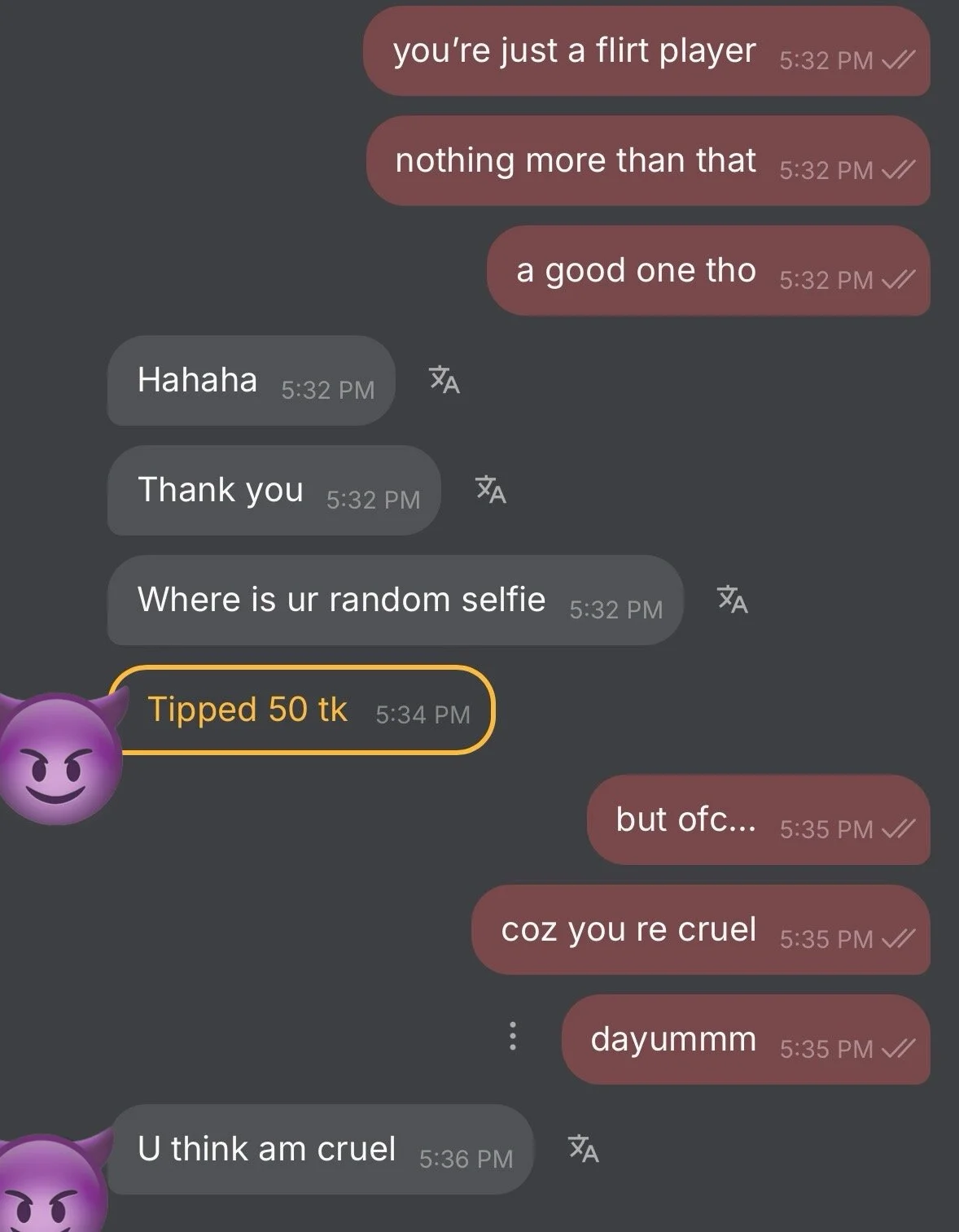Open options menu beside 'dayummm' message
This screenshot has width=959, height=1232.
pyautogui.click(x=512, y=1036)
